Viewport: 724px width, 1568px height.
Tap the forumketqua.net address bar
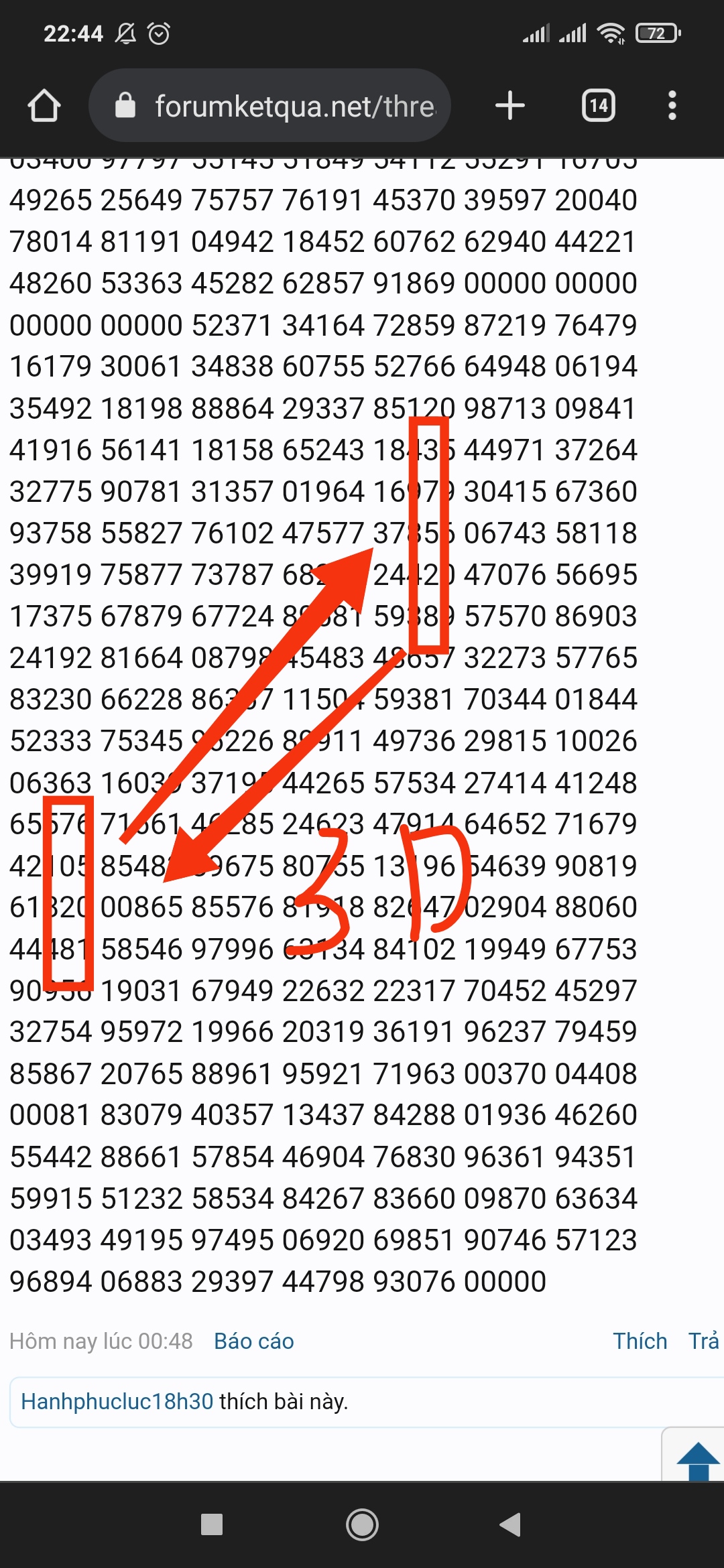coord(269,105)
